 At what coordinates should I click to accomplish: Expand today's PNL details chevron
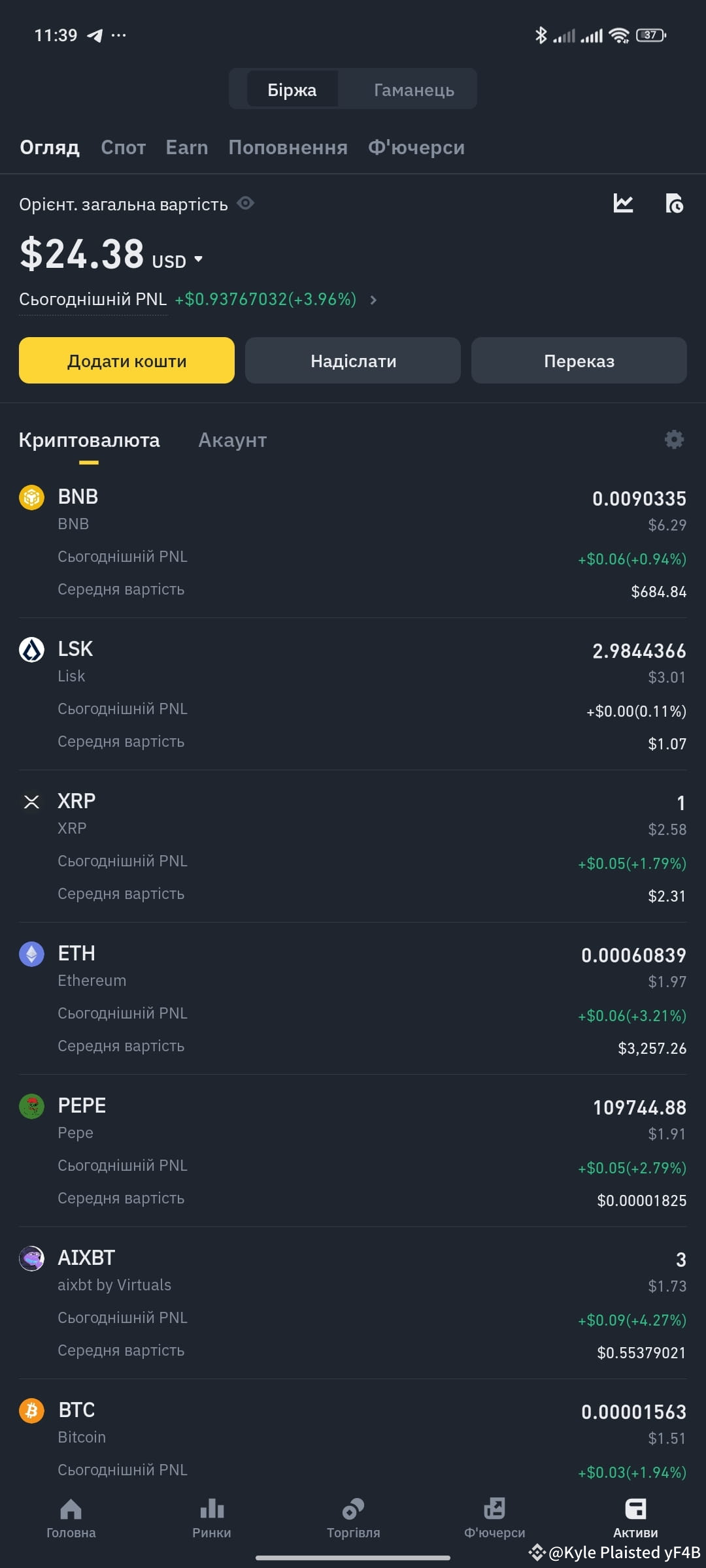(x=373, y=300)
